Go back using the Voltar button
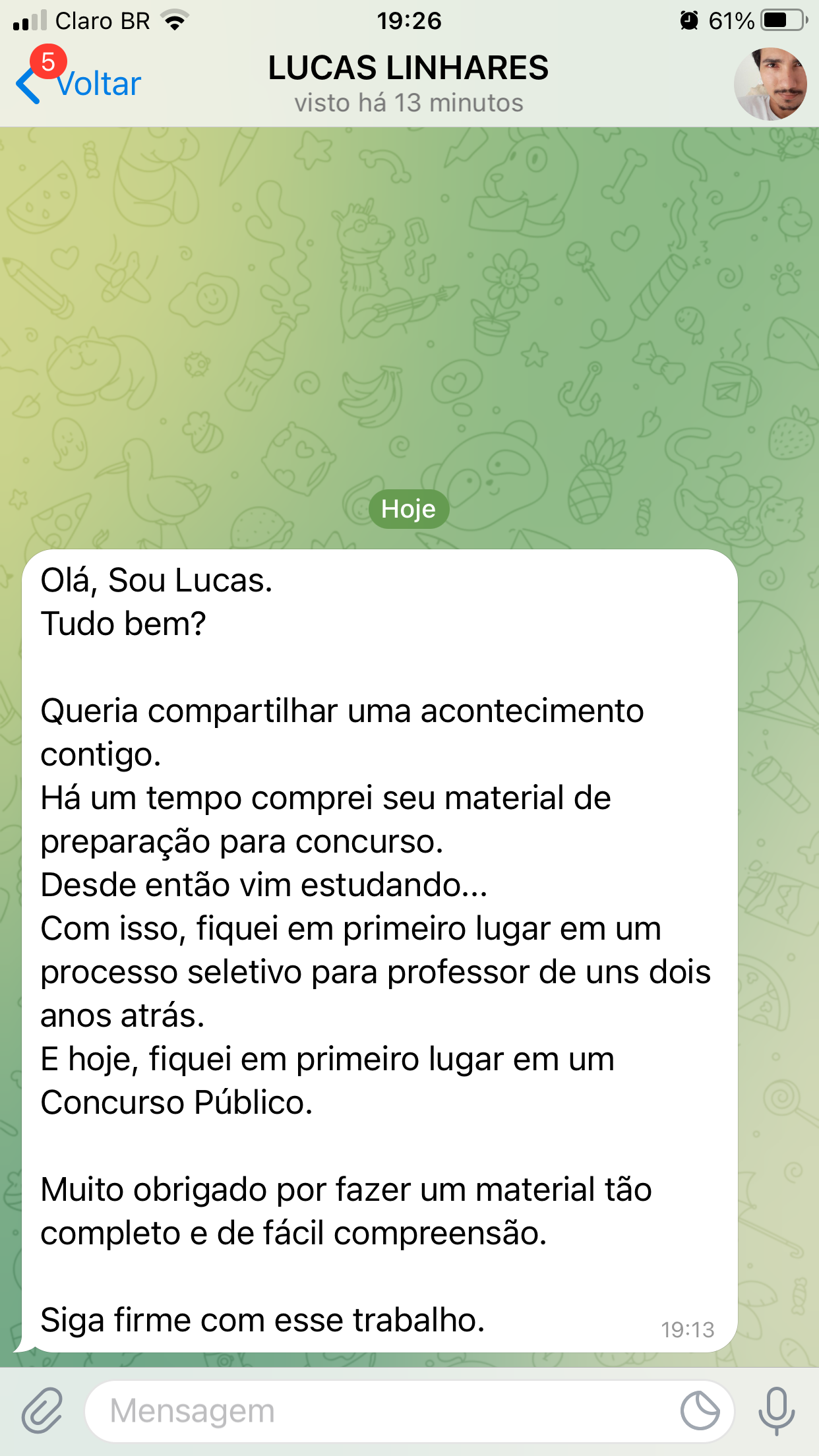Image resolution: width=819 pixels, height=1456 pixels. coord(79,84)
